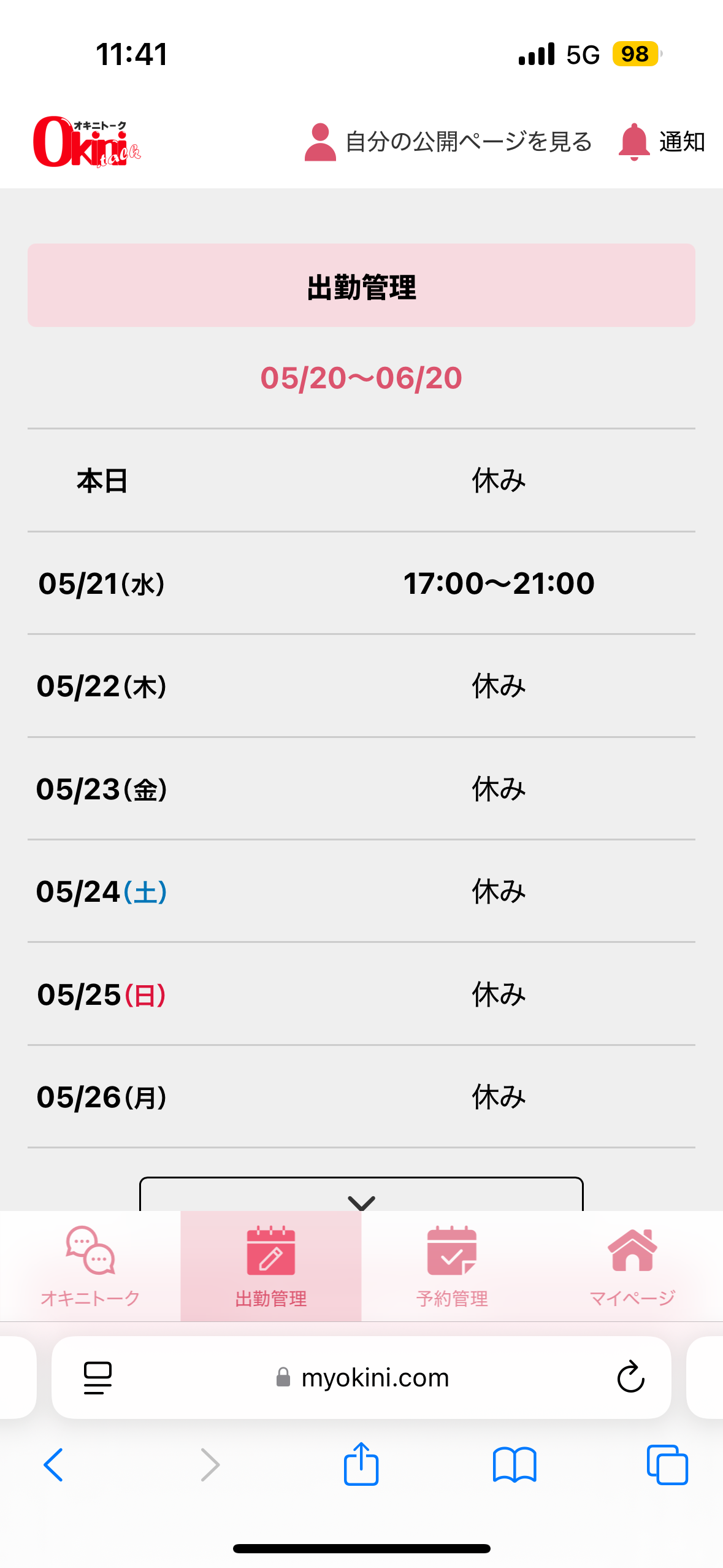Edit attendance for 05/22(木)

(x=361, y=686)
